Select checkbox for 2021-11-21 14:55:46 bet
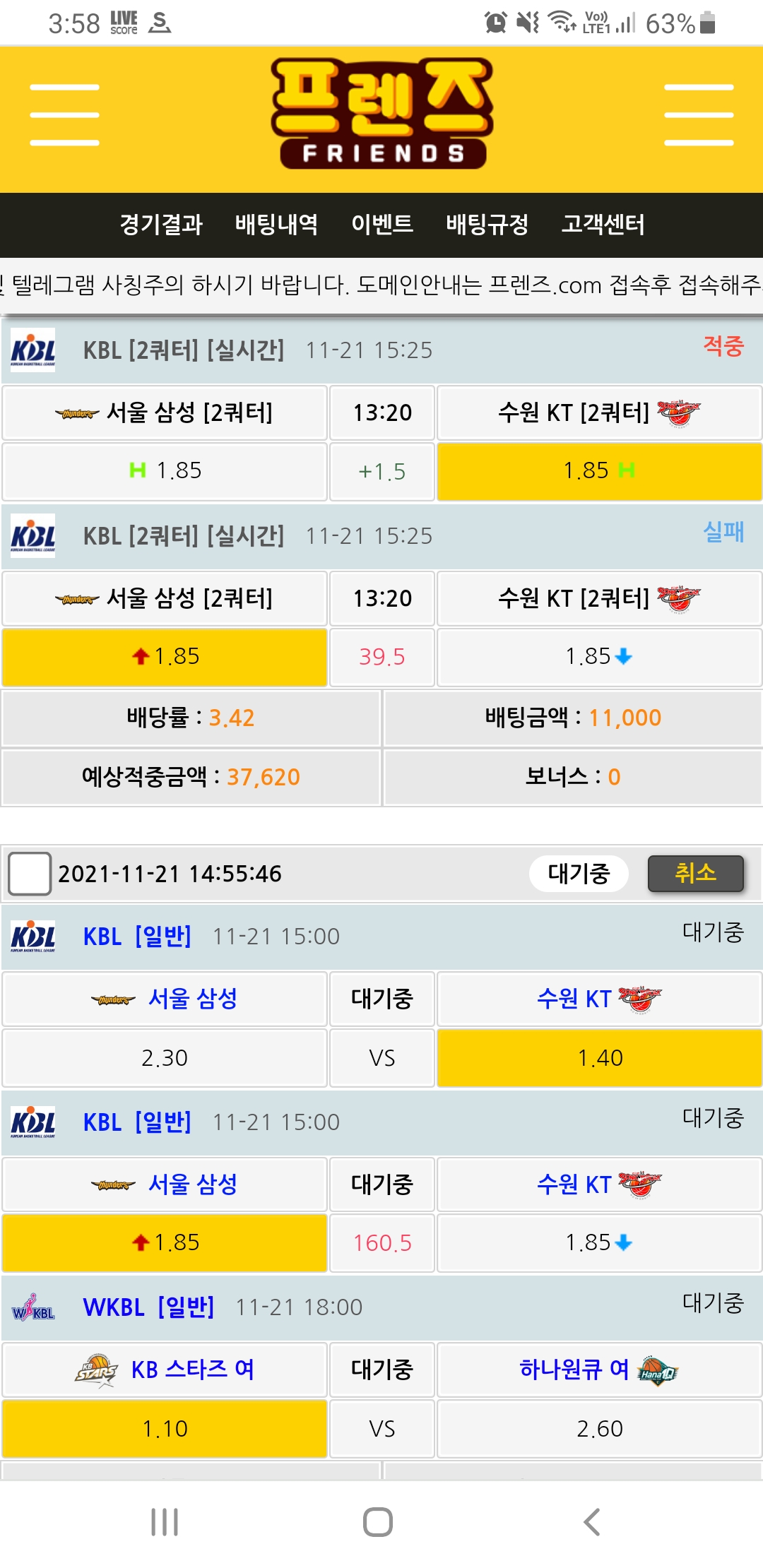Image resolution: width=763 pixels, height=1568 pixels. [x=29, y=874]
